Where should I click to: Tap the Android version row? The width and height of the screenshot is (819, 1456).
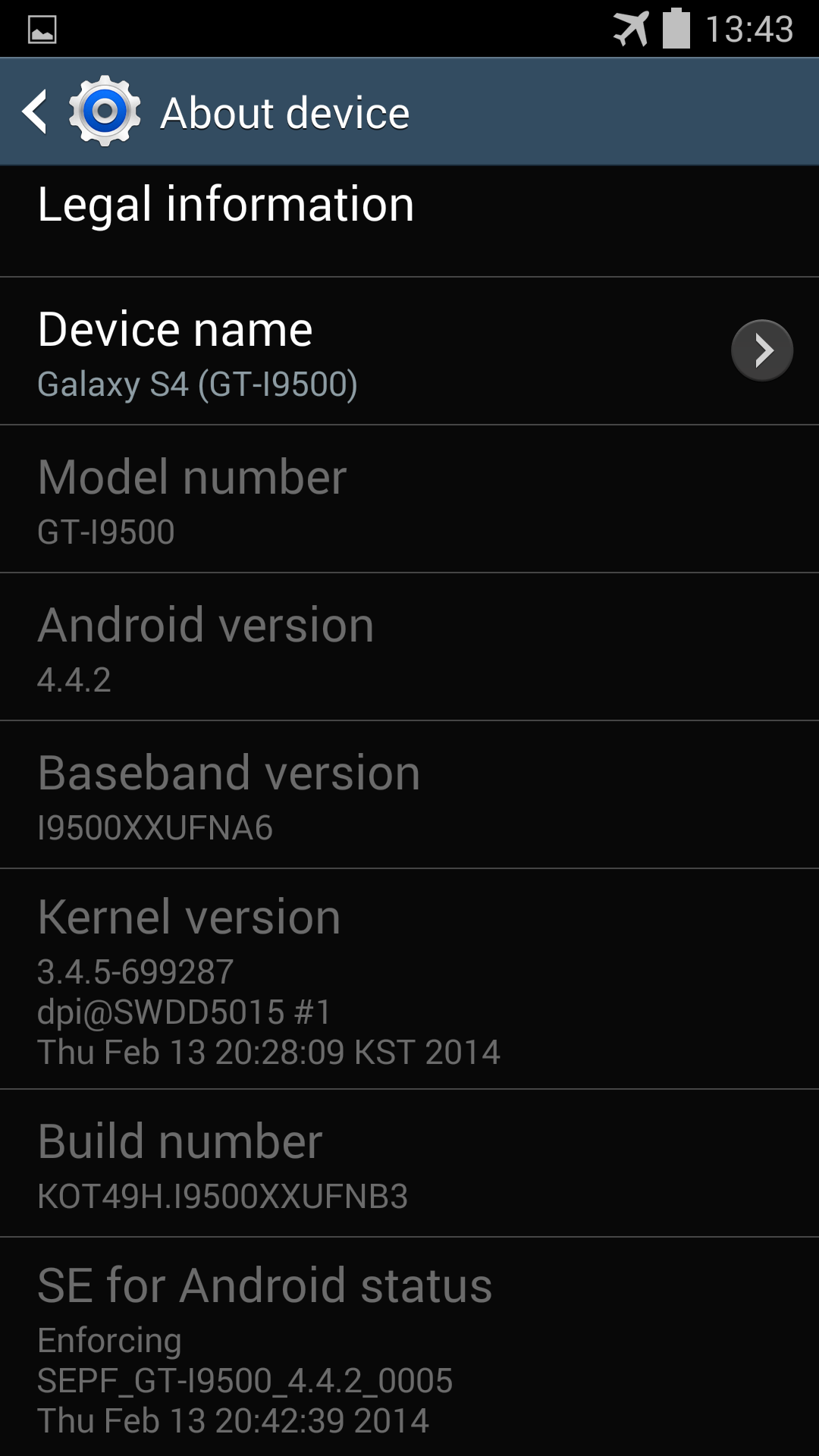click(x=409, y=647)
